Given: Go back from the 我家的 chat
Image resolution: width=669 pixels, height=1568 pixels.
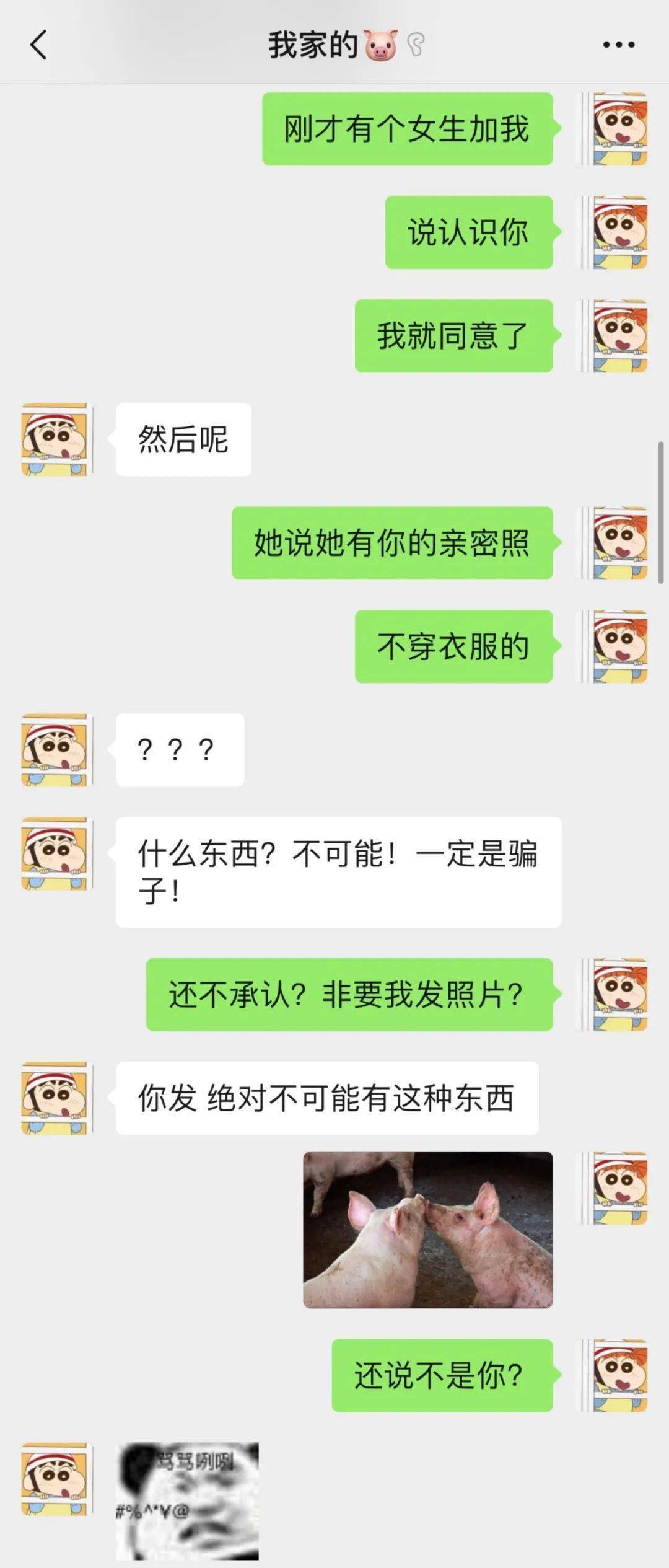Looking at the screenshot, I should (38, 45).
